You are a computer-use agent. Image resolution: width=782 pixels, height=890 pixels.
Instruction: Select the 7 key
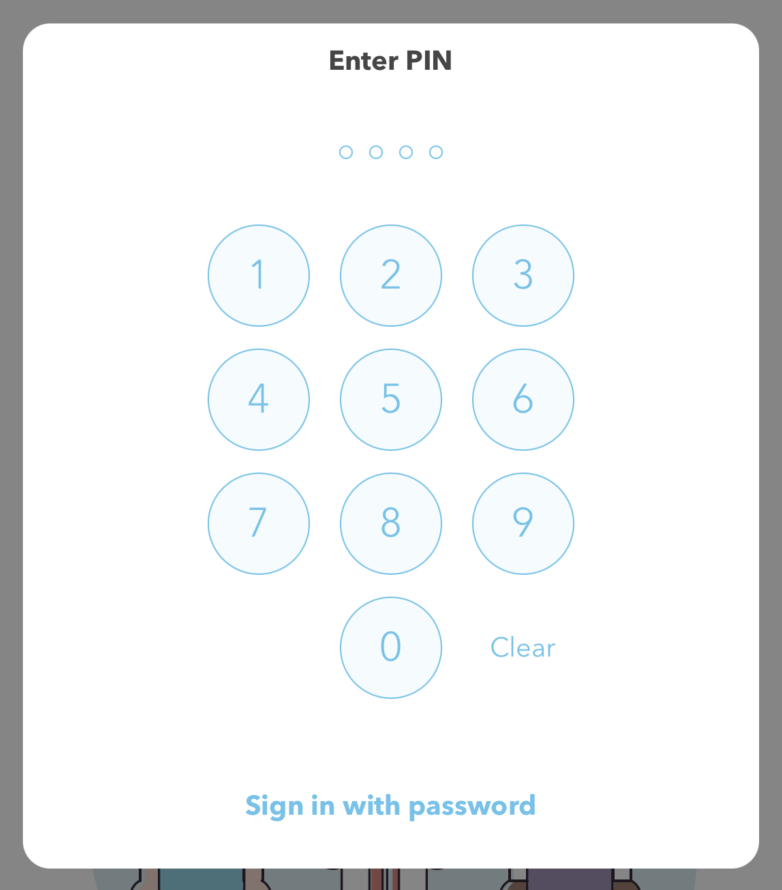258,523
